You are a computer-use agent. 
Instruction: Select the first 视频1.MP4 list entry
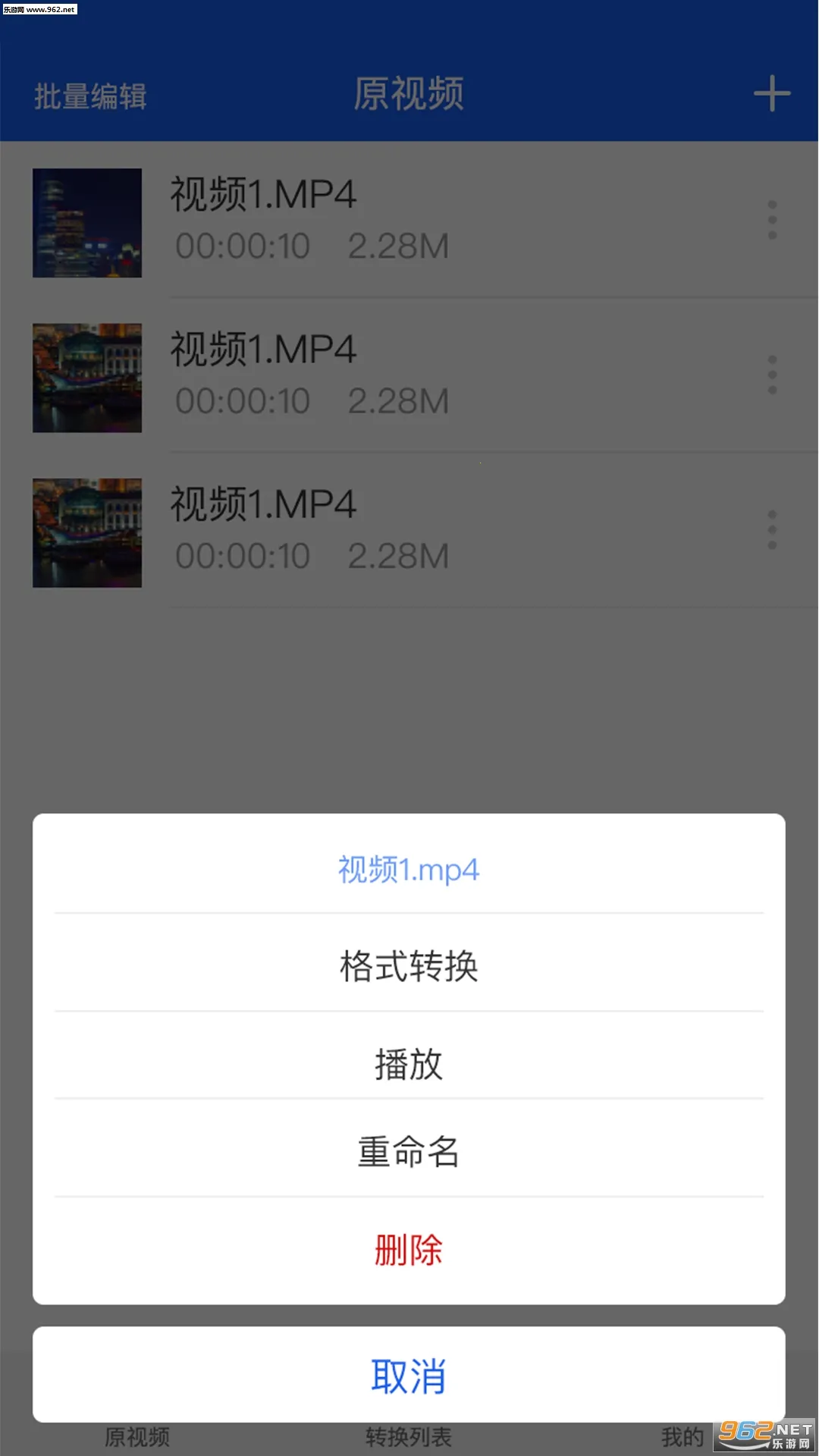303,220
